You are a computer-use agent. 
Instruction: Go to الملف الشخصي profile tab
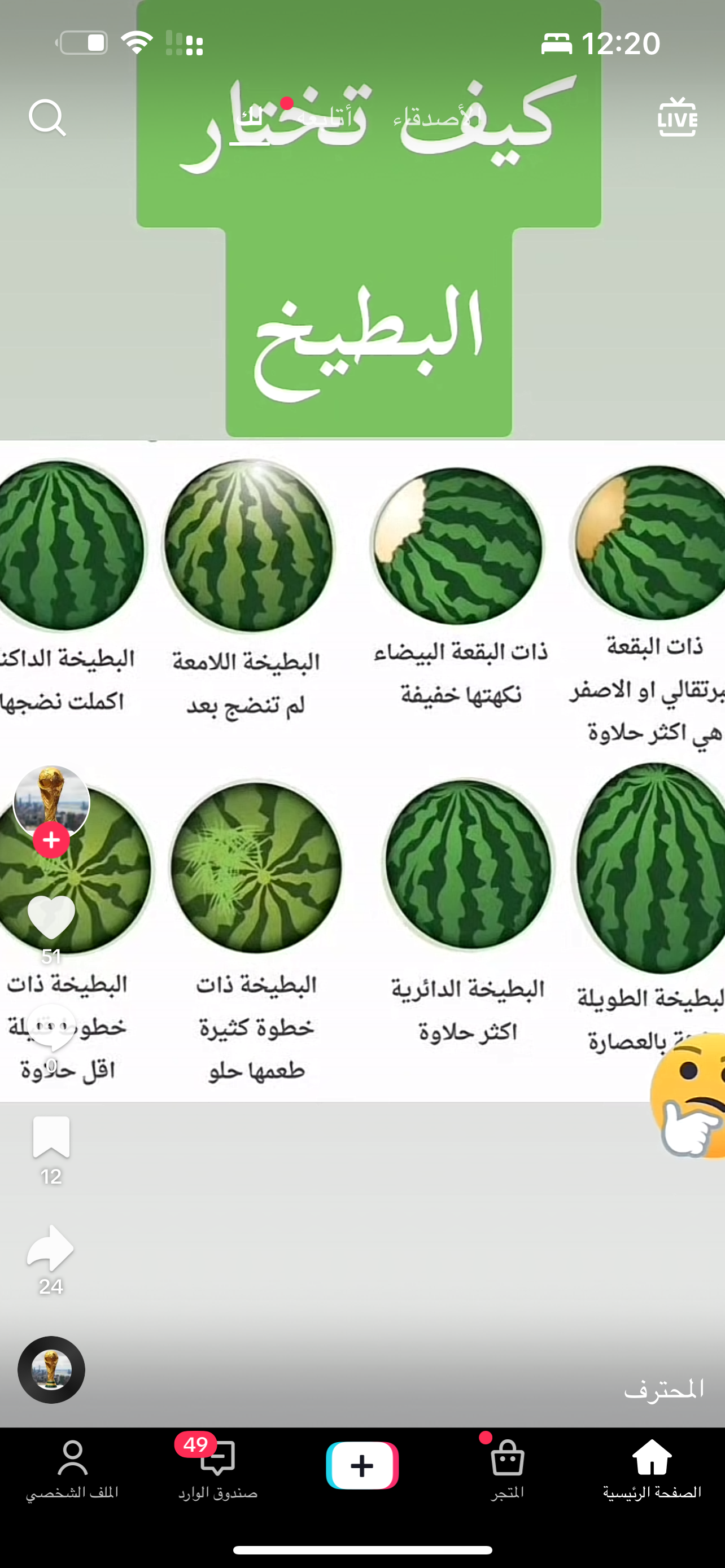(72, 1468)
